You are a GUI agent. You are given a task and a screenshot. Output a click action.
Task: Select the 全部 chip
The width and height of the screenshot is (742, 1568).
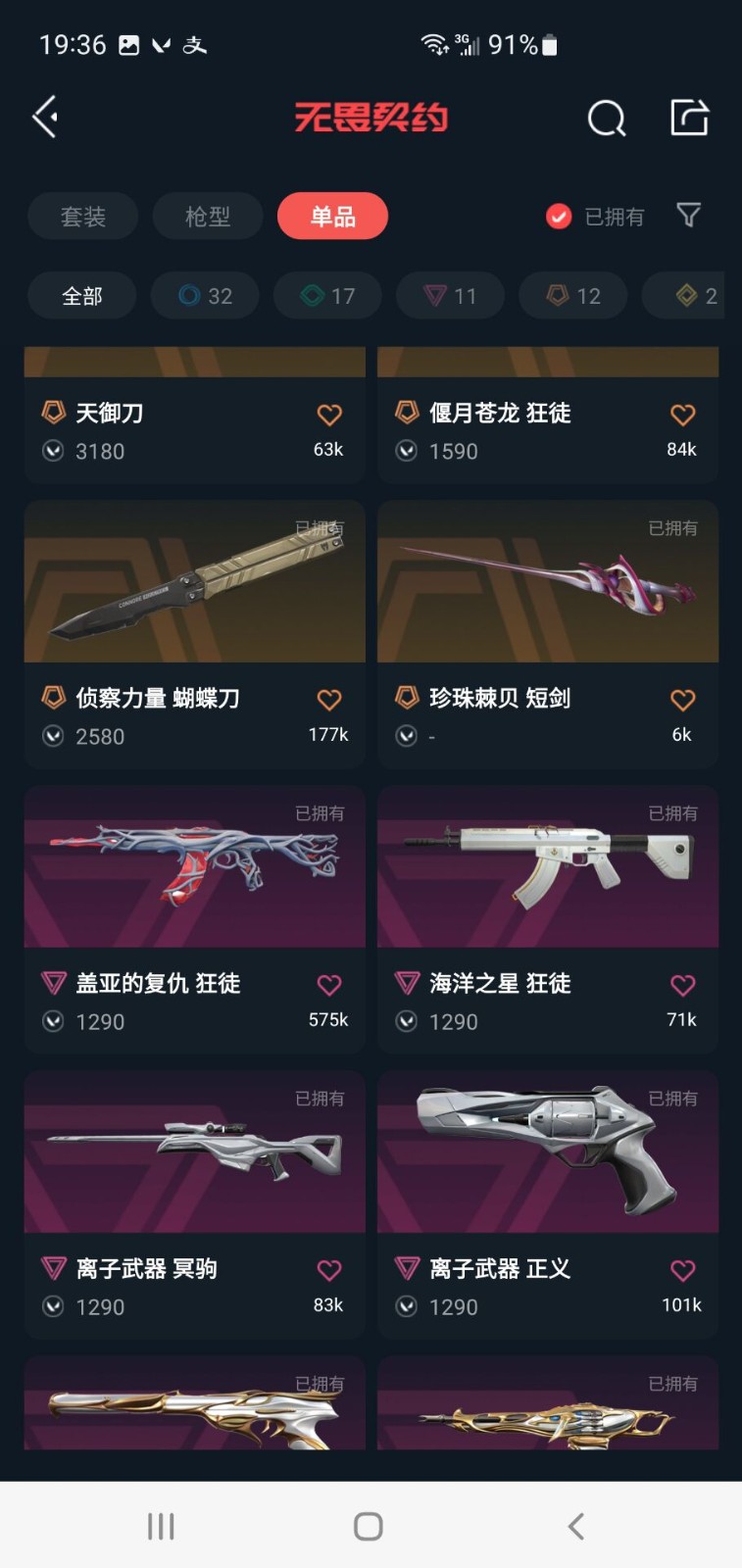82,296
